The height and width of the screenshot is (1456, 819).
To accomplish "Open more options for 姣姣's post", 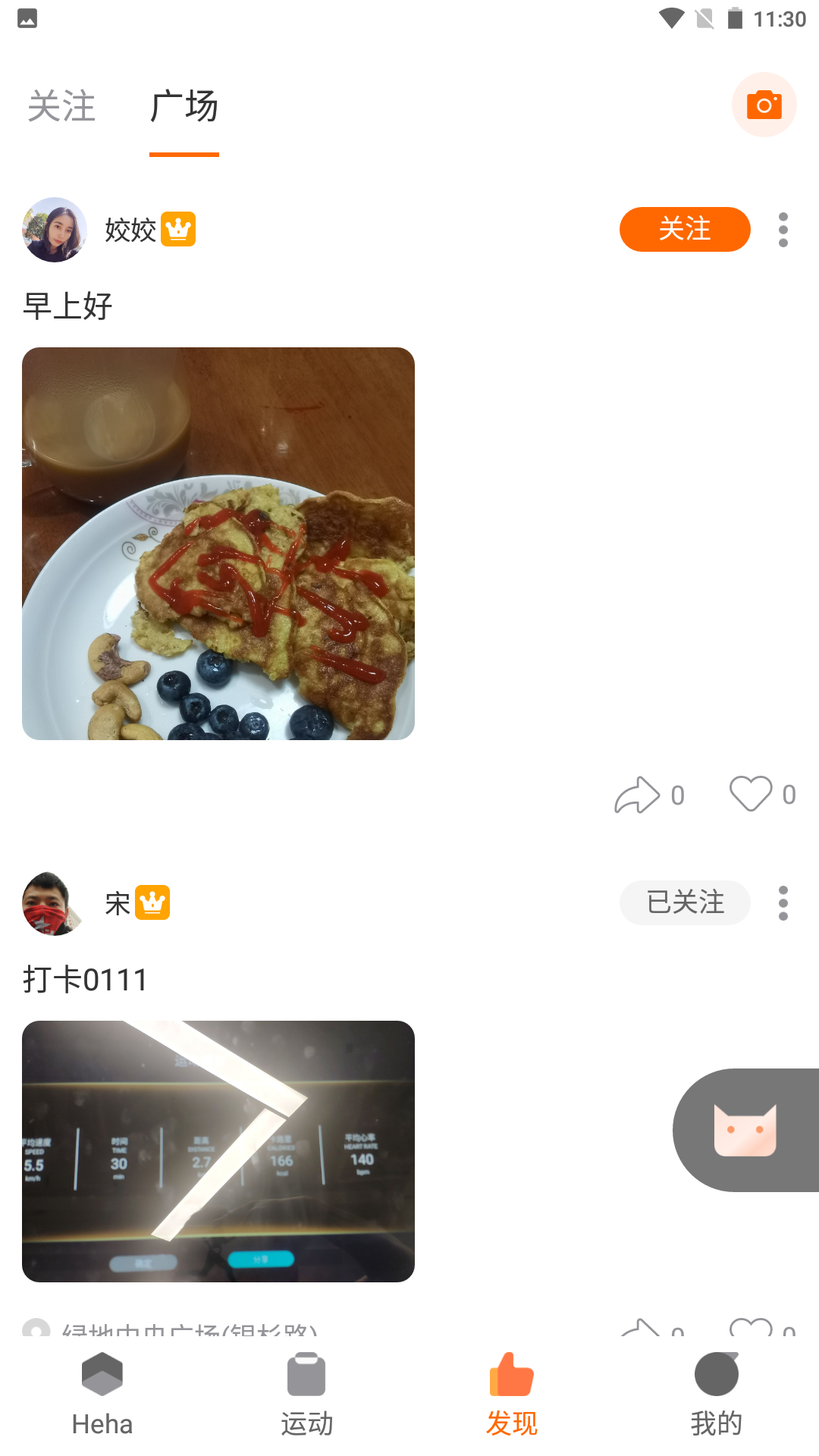I will pos(783,229).
